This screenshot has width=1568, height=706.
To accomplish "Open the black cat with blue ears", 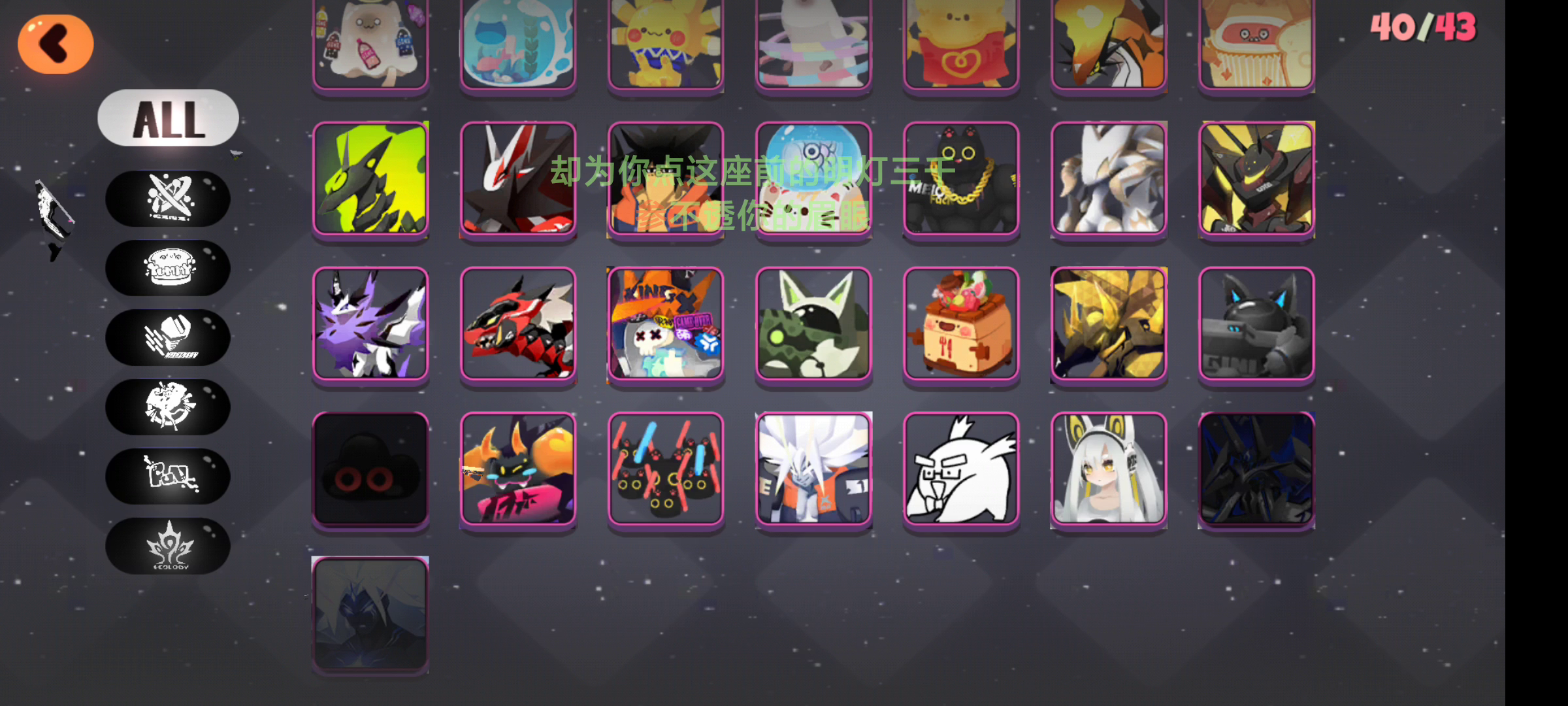I will tap(1256, 324).
